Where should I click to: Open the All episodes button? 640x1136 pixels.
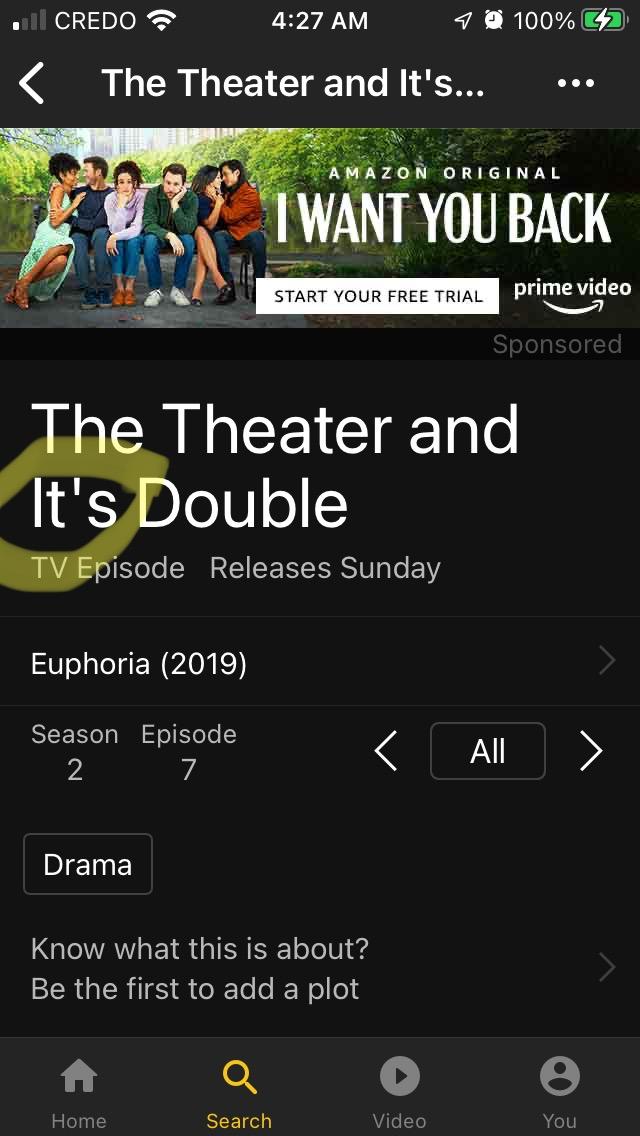point(487,751)
